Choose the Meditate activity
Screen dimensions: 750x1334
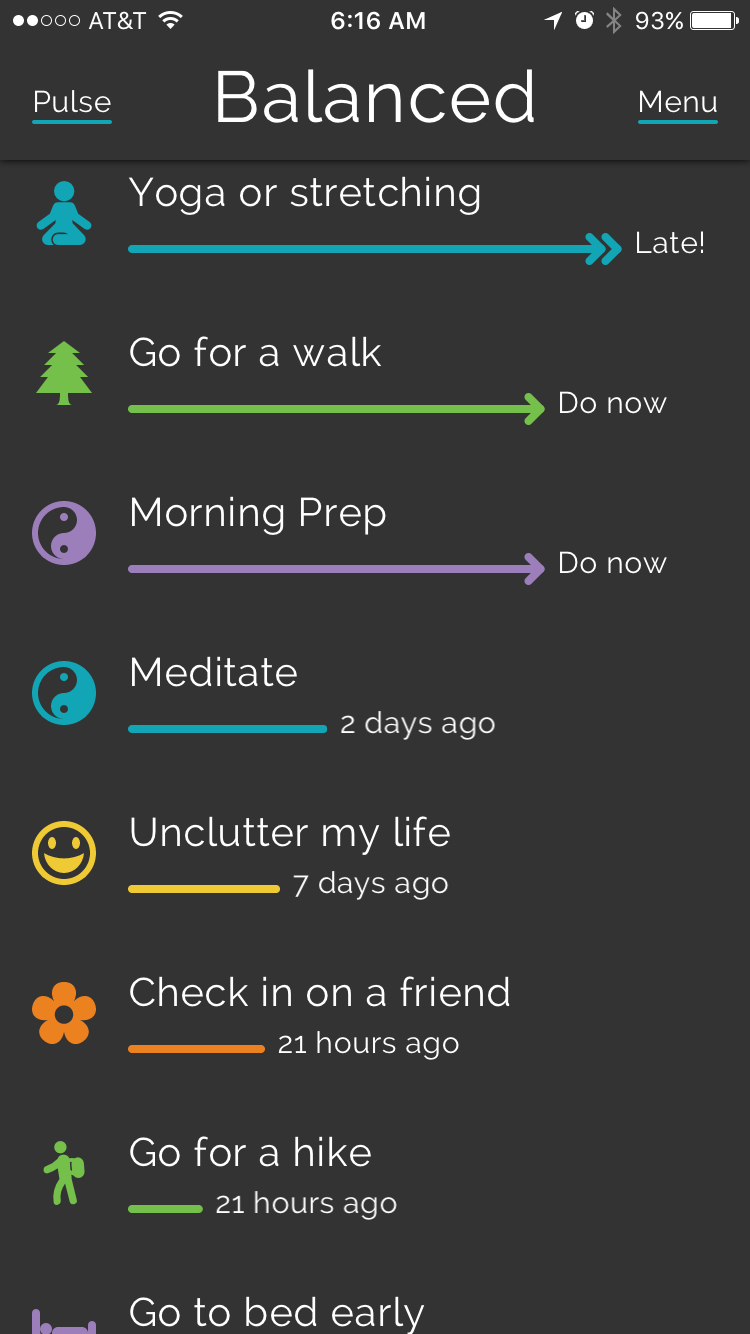(x=213, y=673)
